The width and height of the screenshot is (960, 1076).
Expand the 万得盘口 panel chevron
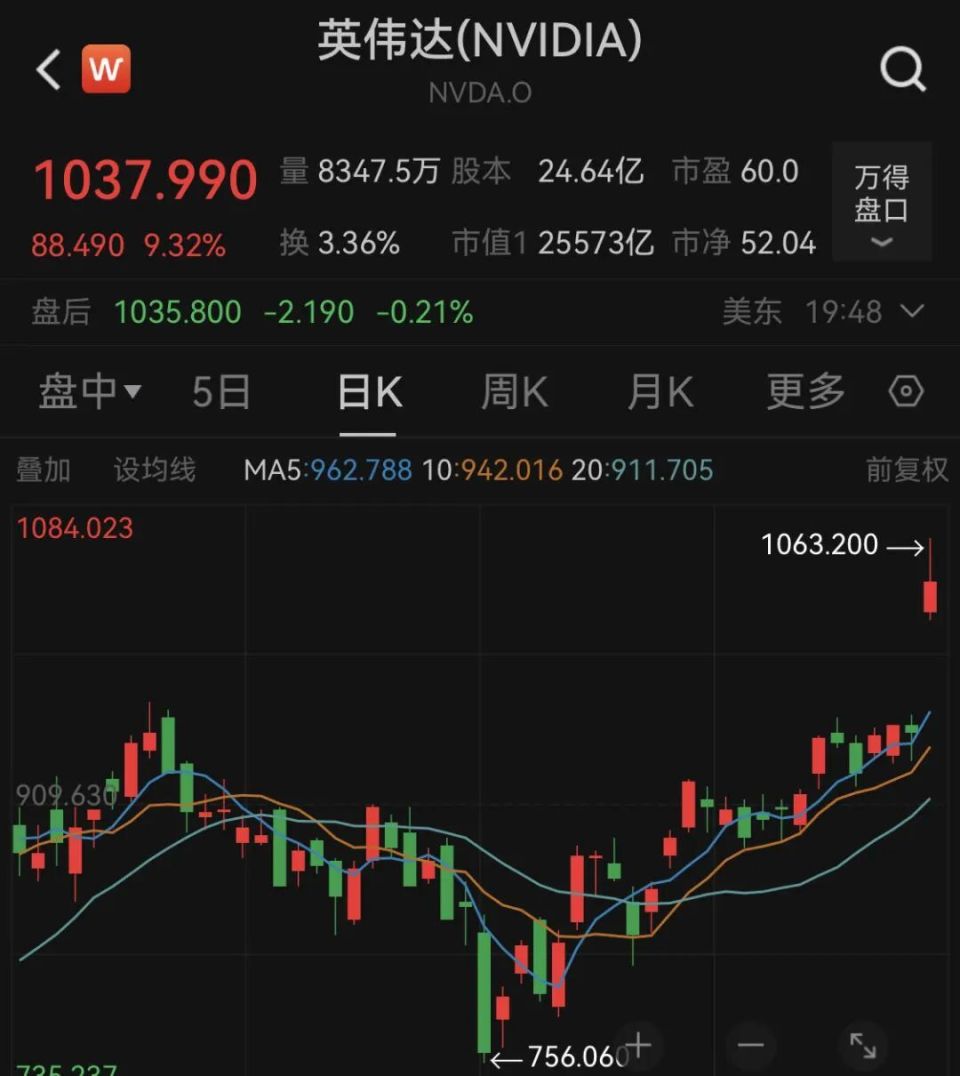tap(881, 241)
